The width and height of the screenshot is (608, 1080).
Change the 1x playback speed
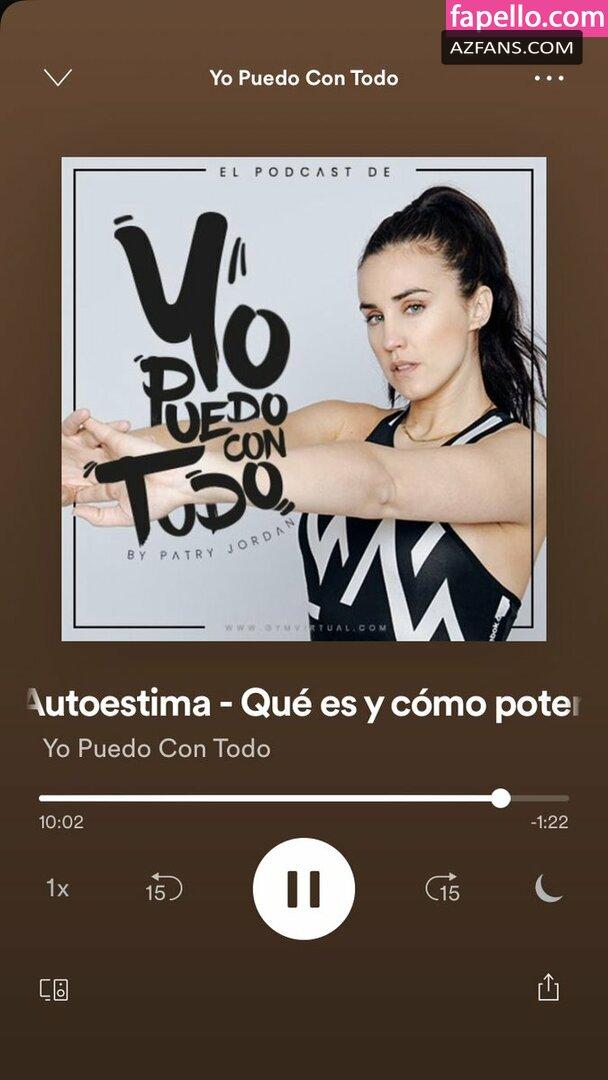(x=58, y=888)
